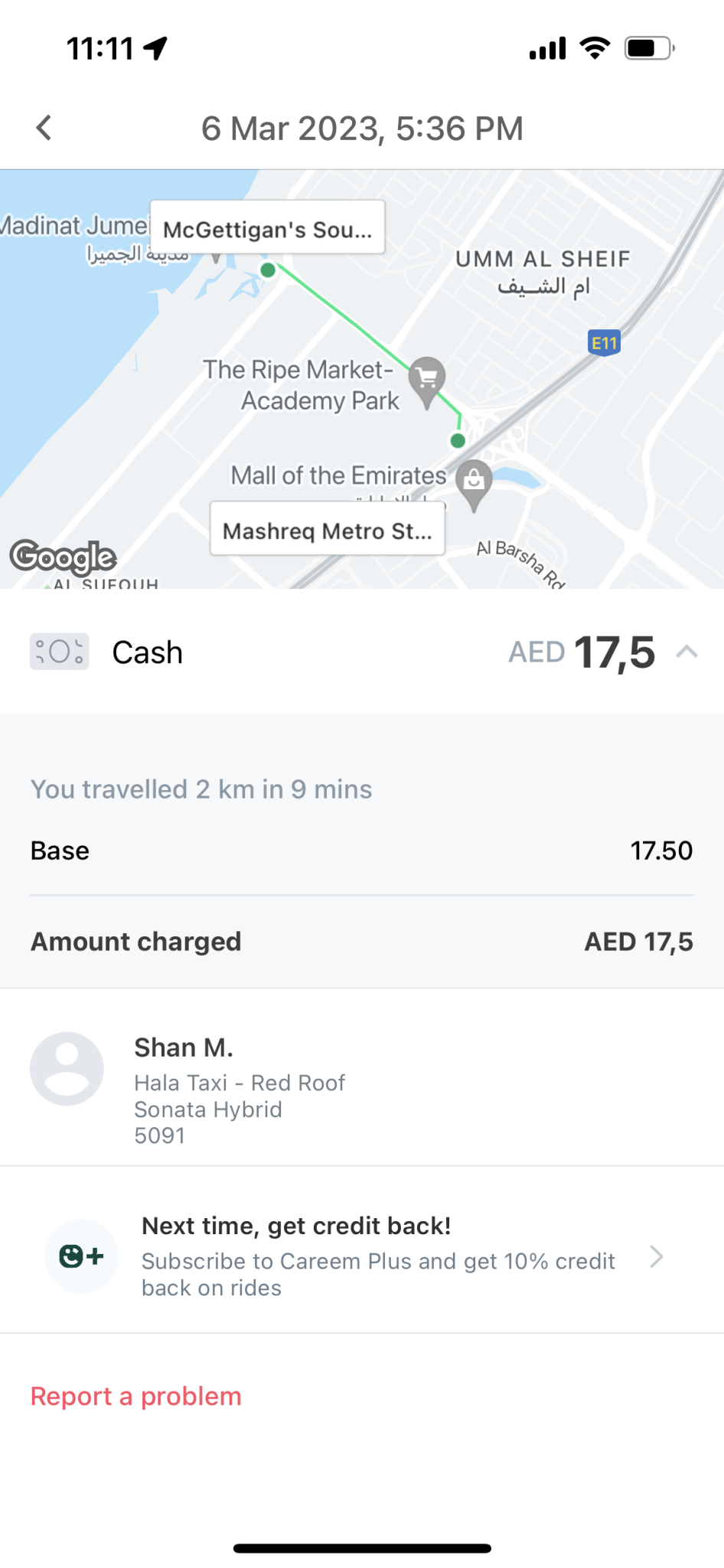
Task: Open the ride route map
Action: [x=361, y=379]
